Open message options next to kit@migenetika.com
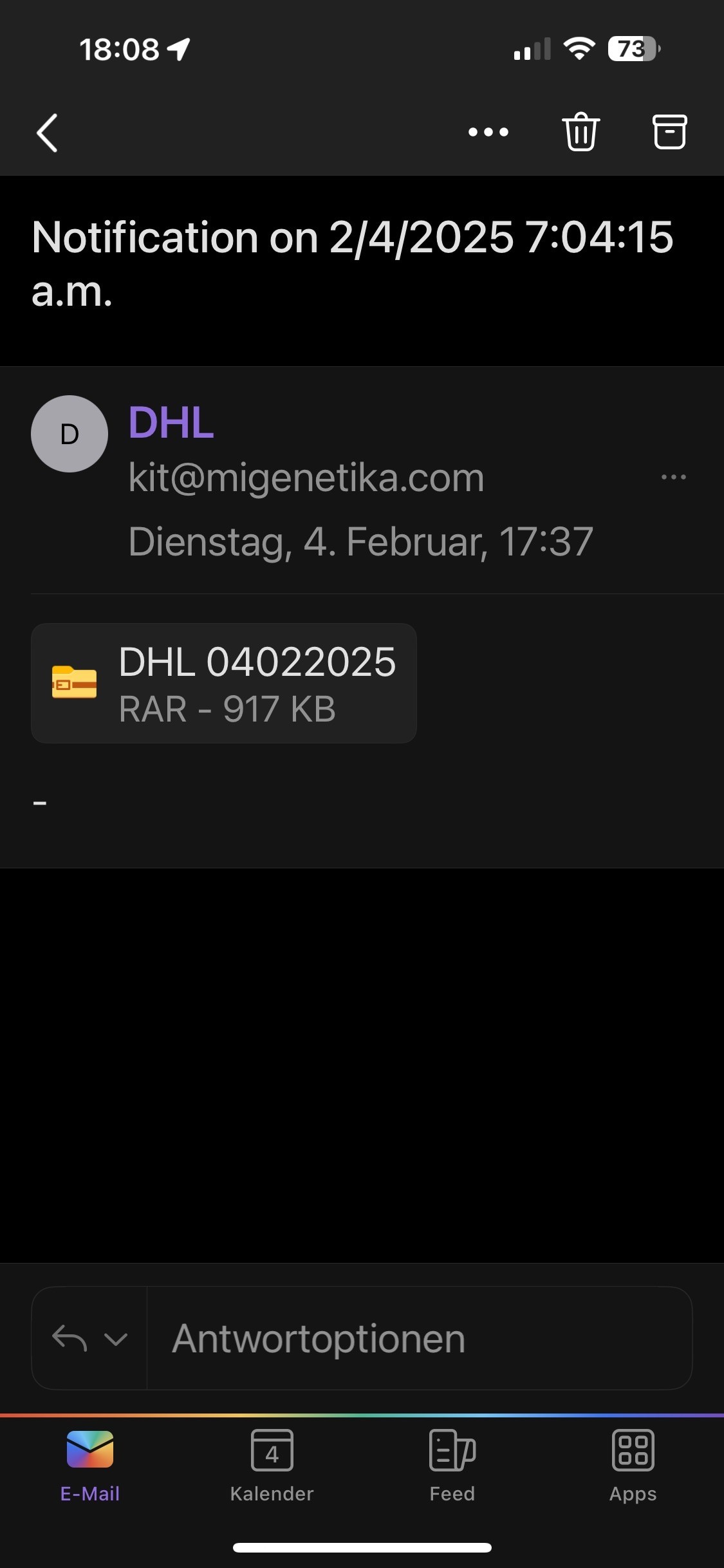 click(x=674, y=477)
